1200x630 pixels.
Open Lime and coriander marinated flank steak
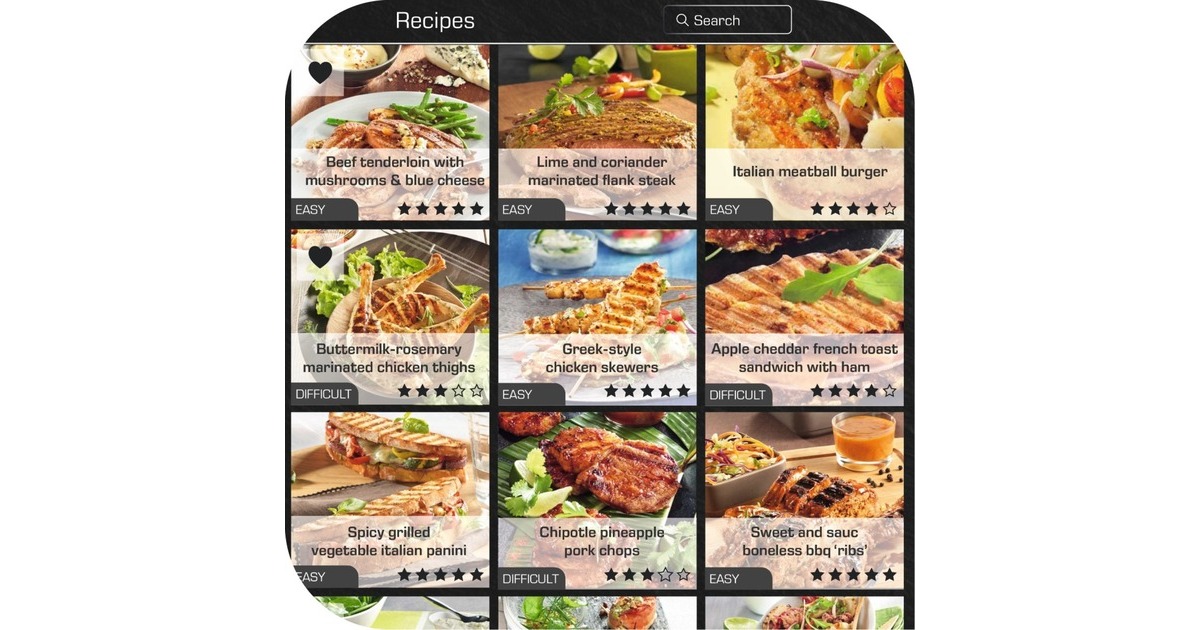tap(601, 171)
